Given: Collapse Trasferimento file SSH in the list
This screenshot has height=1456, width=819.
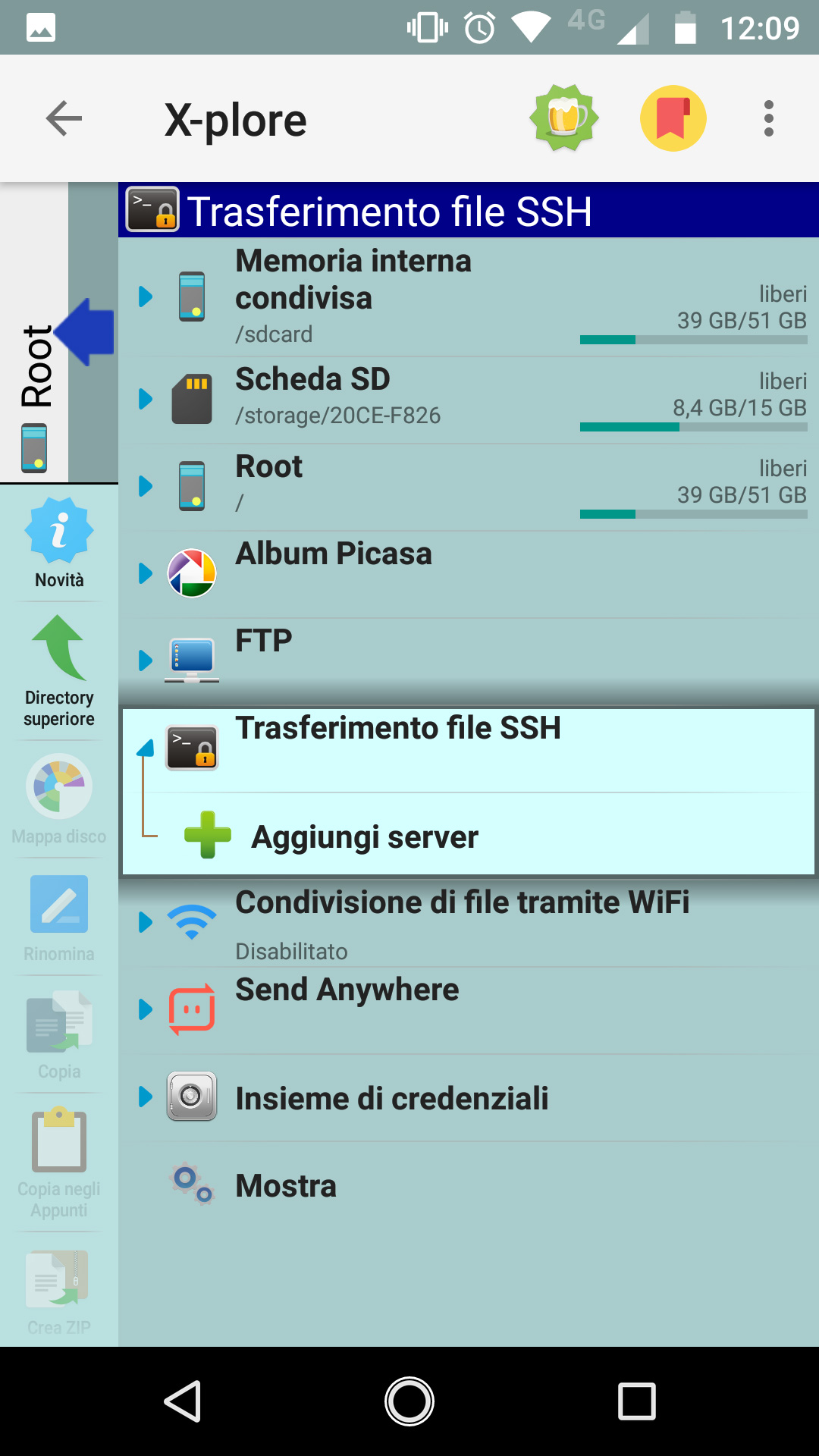Looking at the screenshot, I should [146, 748].
